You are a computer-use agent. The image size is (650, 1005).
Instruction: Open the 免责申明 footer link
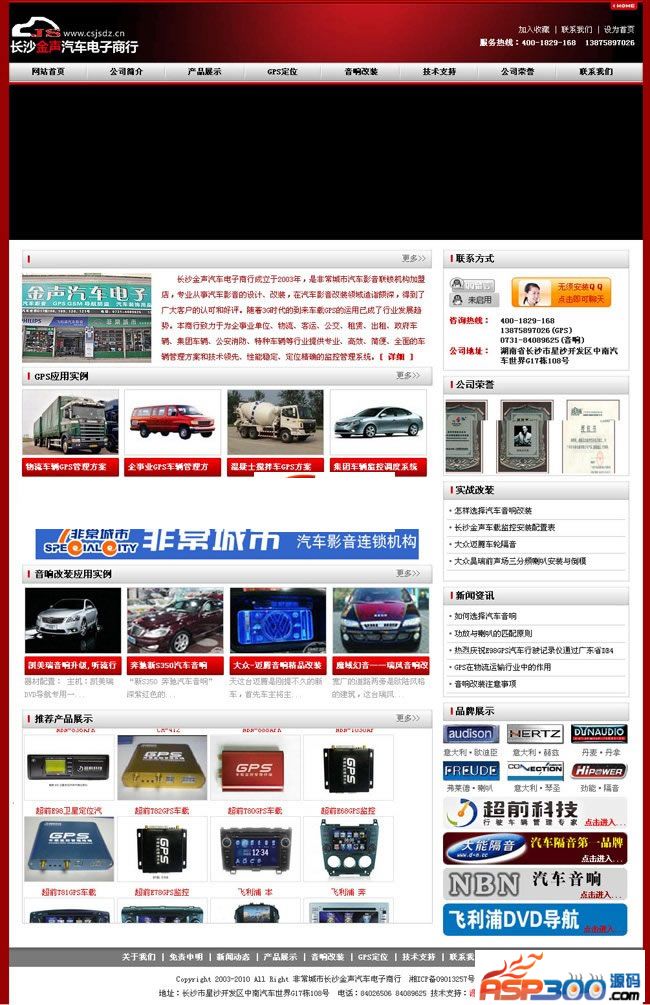(x=186, y=957)
